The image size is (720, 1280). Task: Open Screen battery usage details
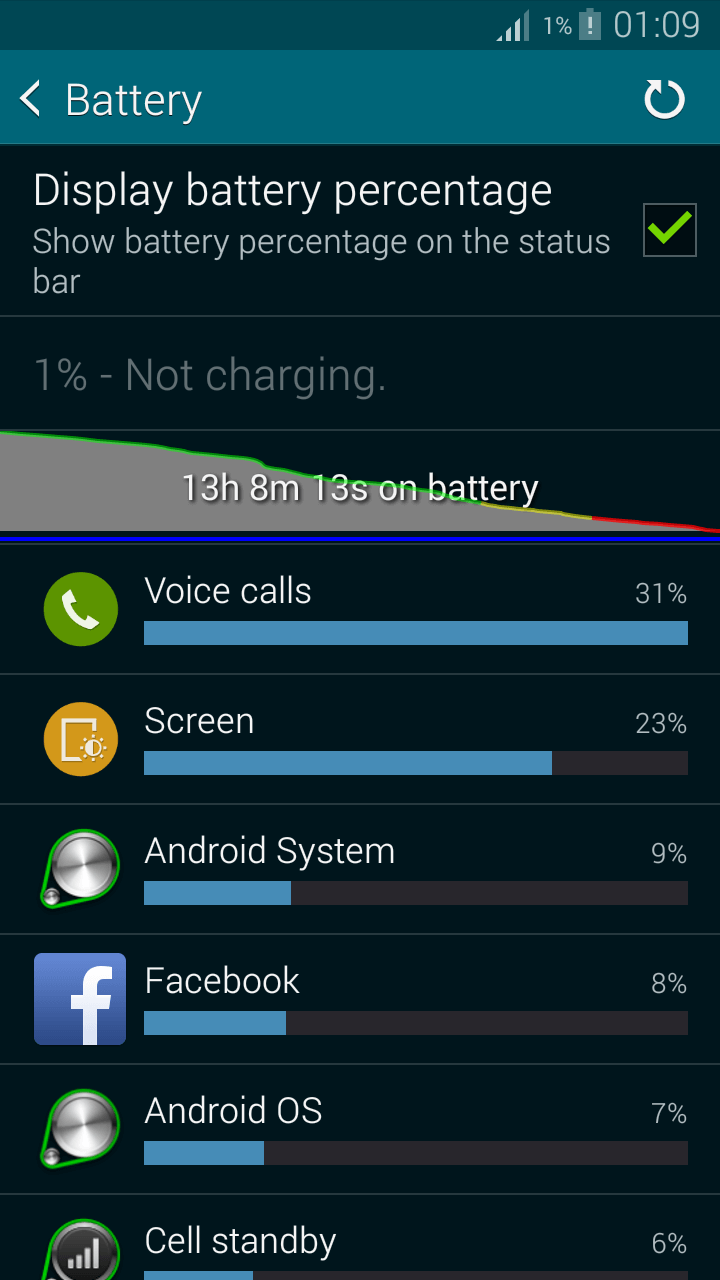point(360,739)
